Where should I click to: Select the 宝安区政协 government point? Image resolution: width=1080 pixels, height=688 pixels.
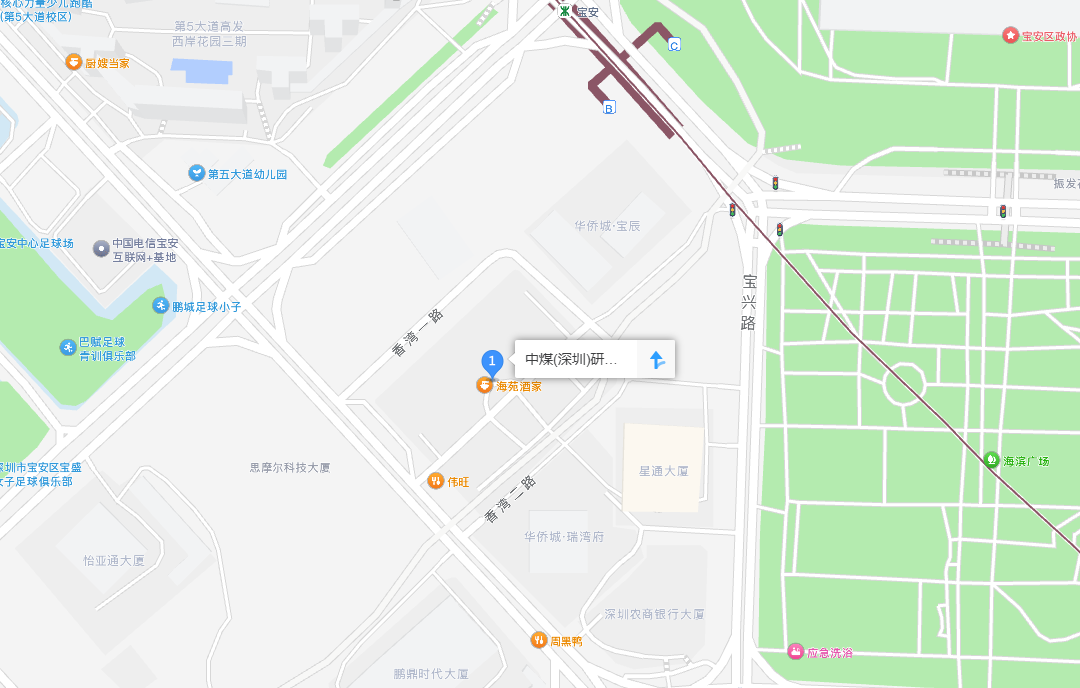[x=1011, y=35]
